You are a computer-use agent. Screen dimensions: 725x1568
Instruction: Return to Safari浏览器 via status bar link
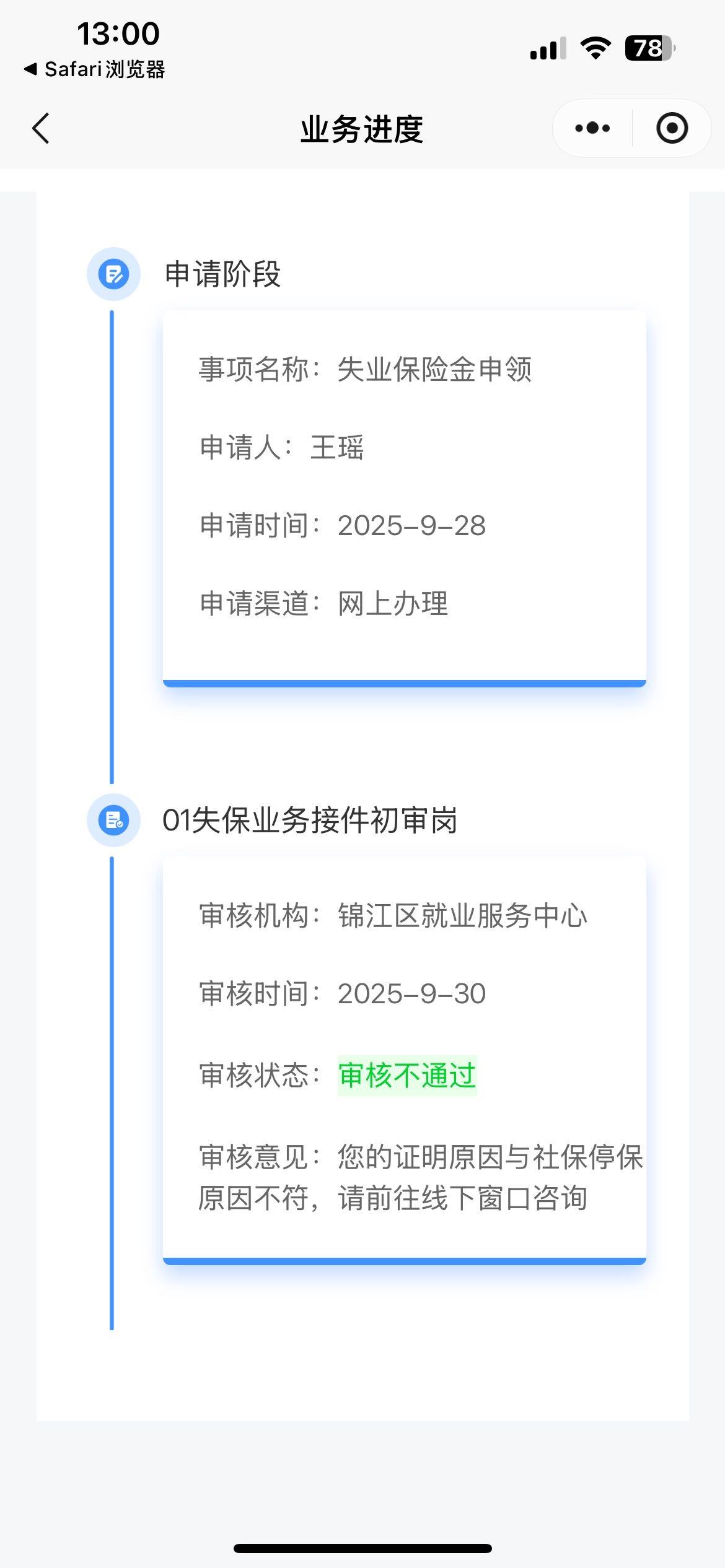coord(95,69)
